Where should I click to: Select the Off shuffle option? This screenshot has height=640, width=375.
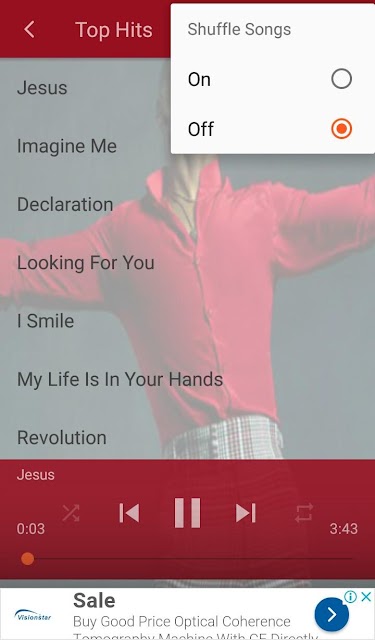click(x=273, y=129)
